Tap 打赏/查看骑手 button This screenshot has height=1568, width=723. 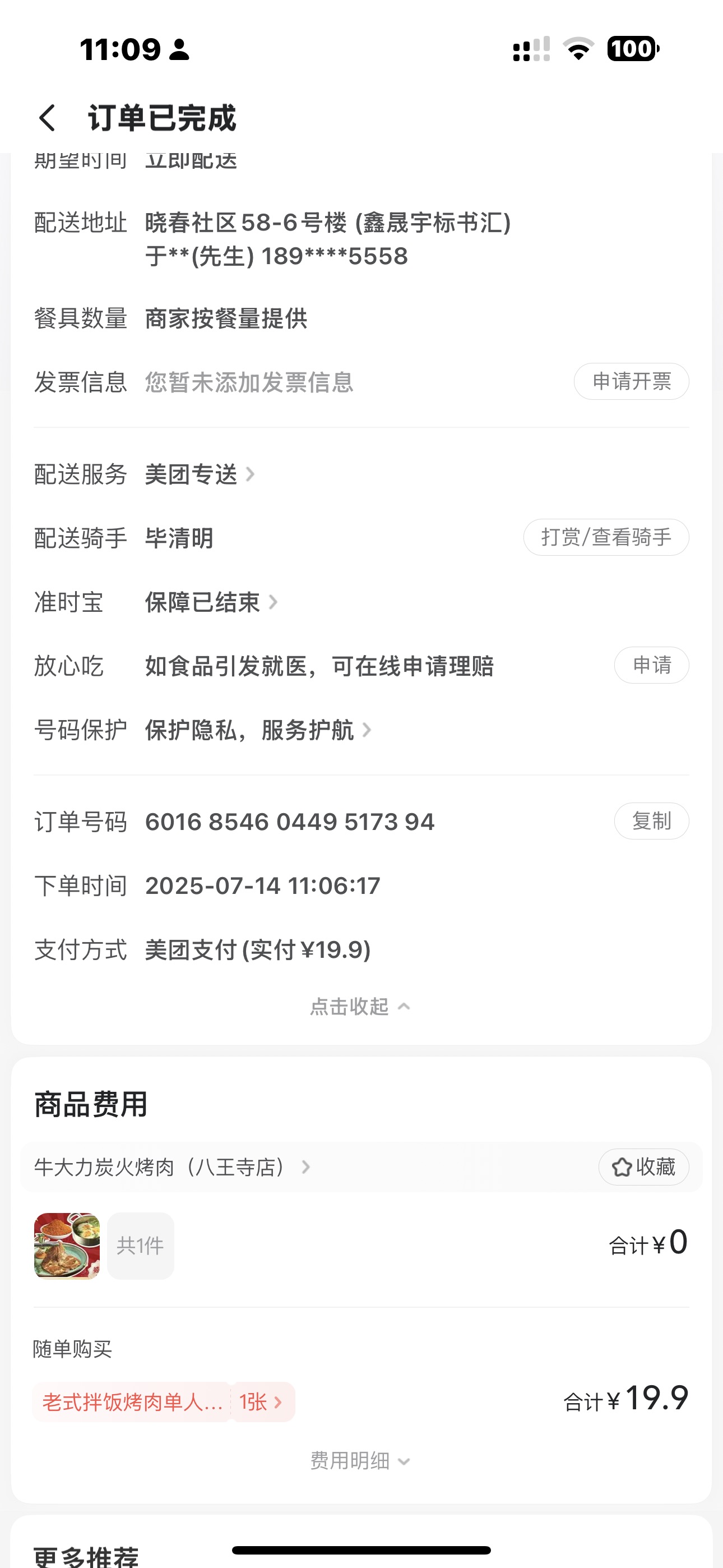click(x=605, y=537)
